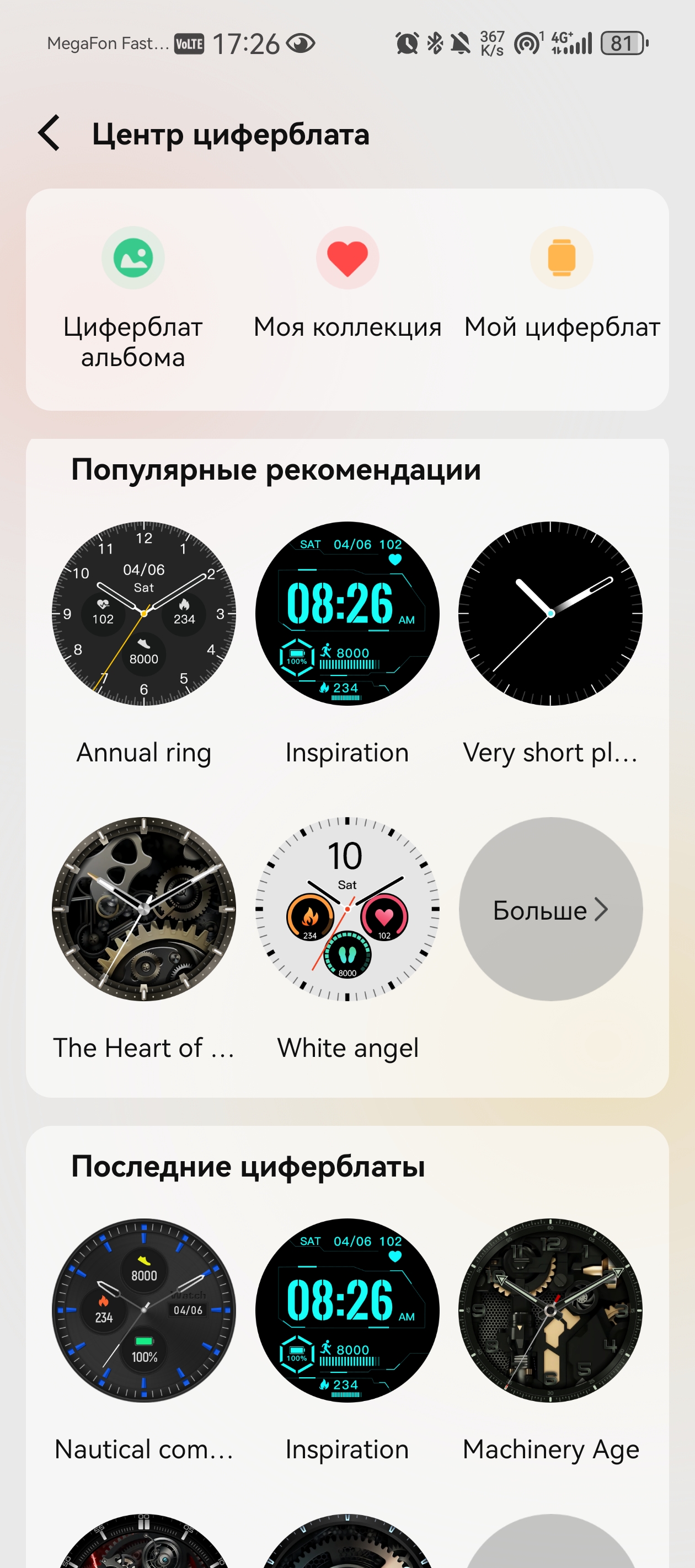Open Мой циферблат
The height and width of the screenshot is (1568, 695).
561,259
